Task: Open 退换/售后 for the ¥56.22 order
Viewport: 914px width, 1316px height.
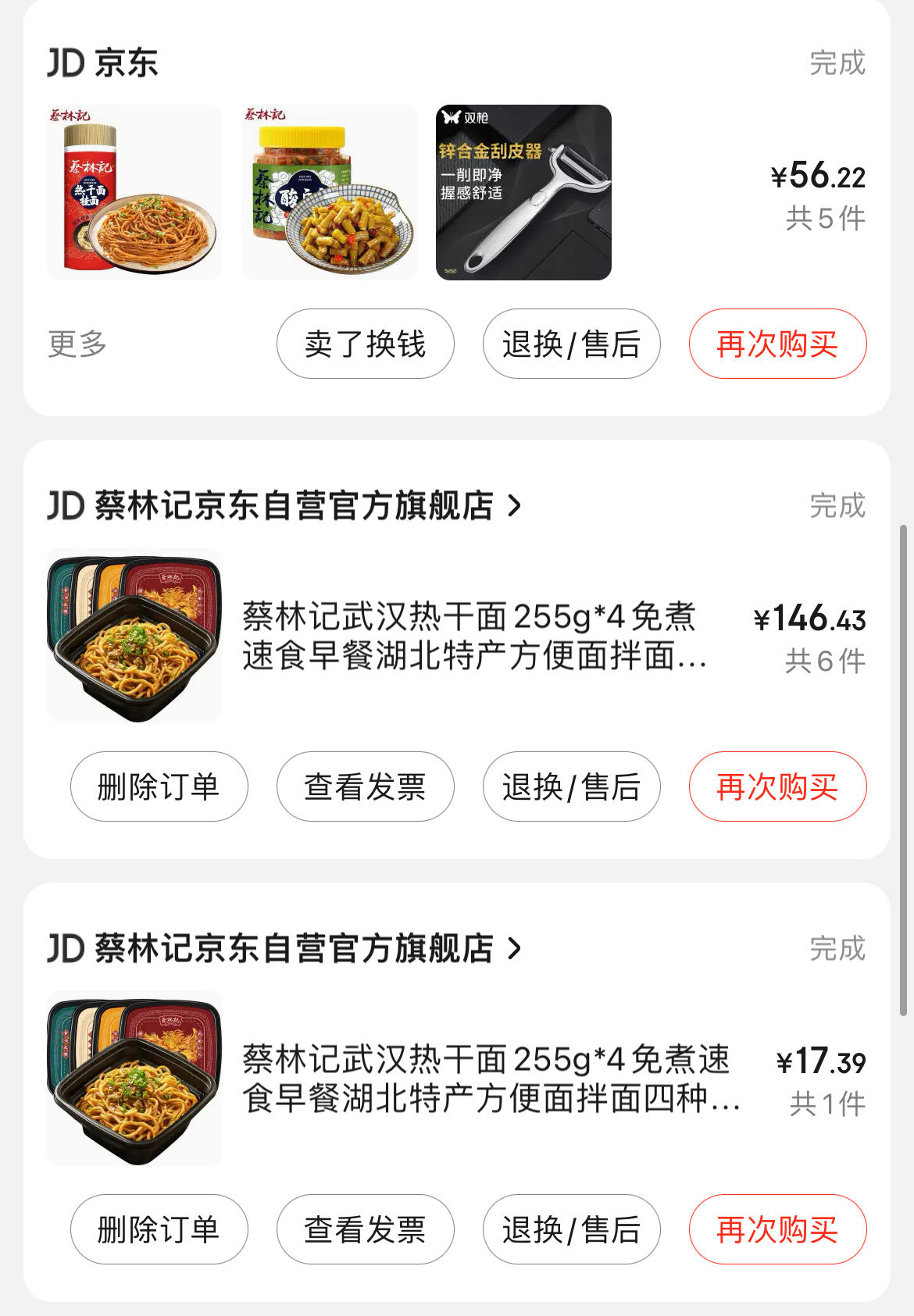Action: click(571, 344)
